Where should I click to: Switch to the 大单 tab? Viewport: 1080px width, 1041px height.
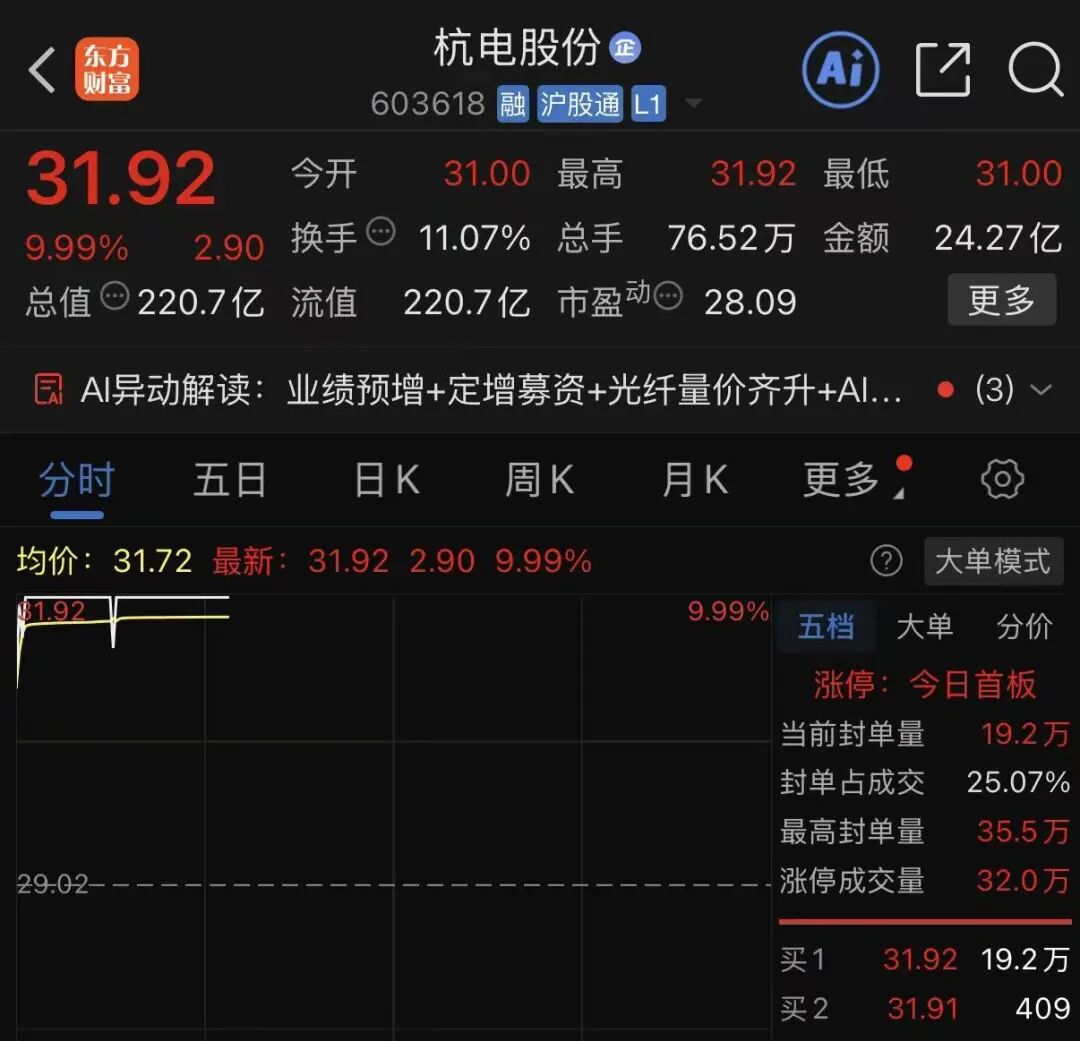point(924,627)
